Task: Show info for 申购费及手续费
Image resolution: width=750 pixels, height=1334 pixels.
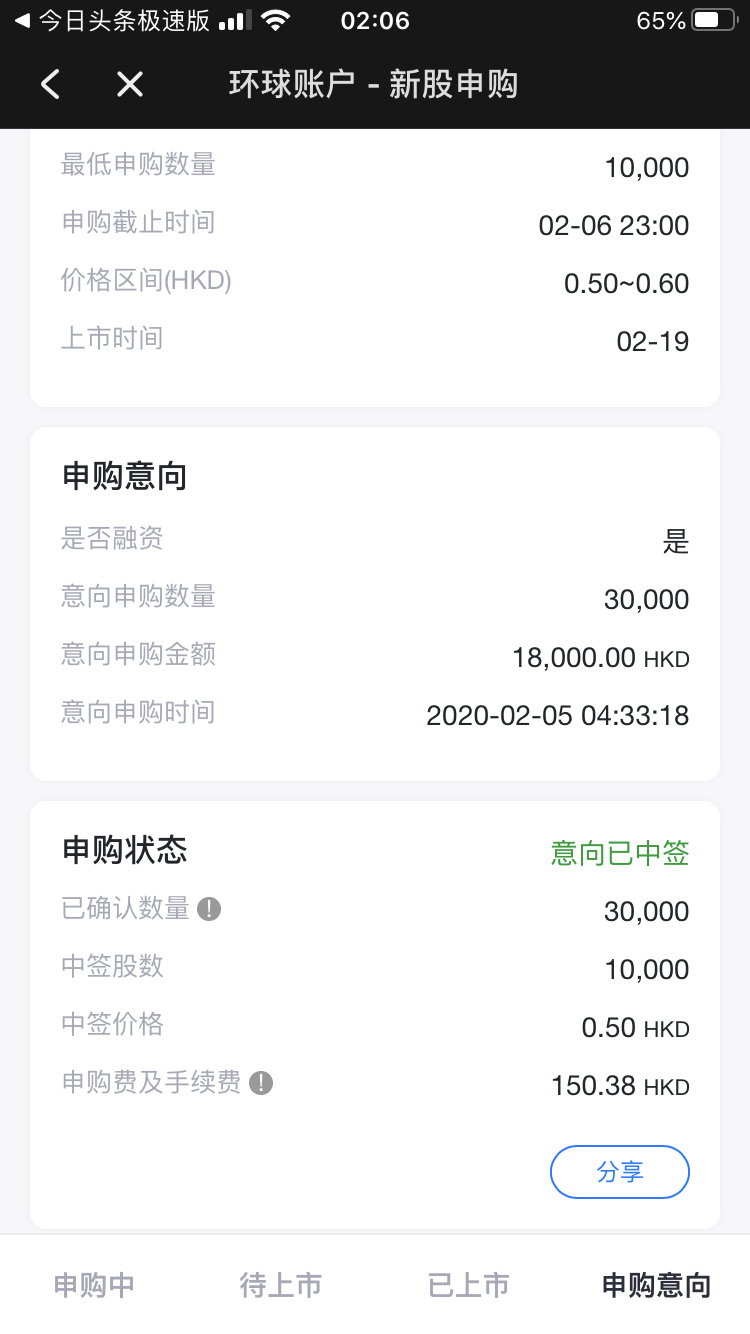Action: click(x=261, y=1083)
